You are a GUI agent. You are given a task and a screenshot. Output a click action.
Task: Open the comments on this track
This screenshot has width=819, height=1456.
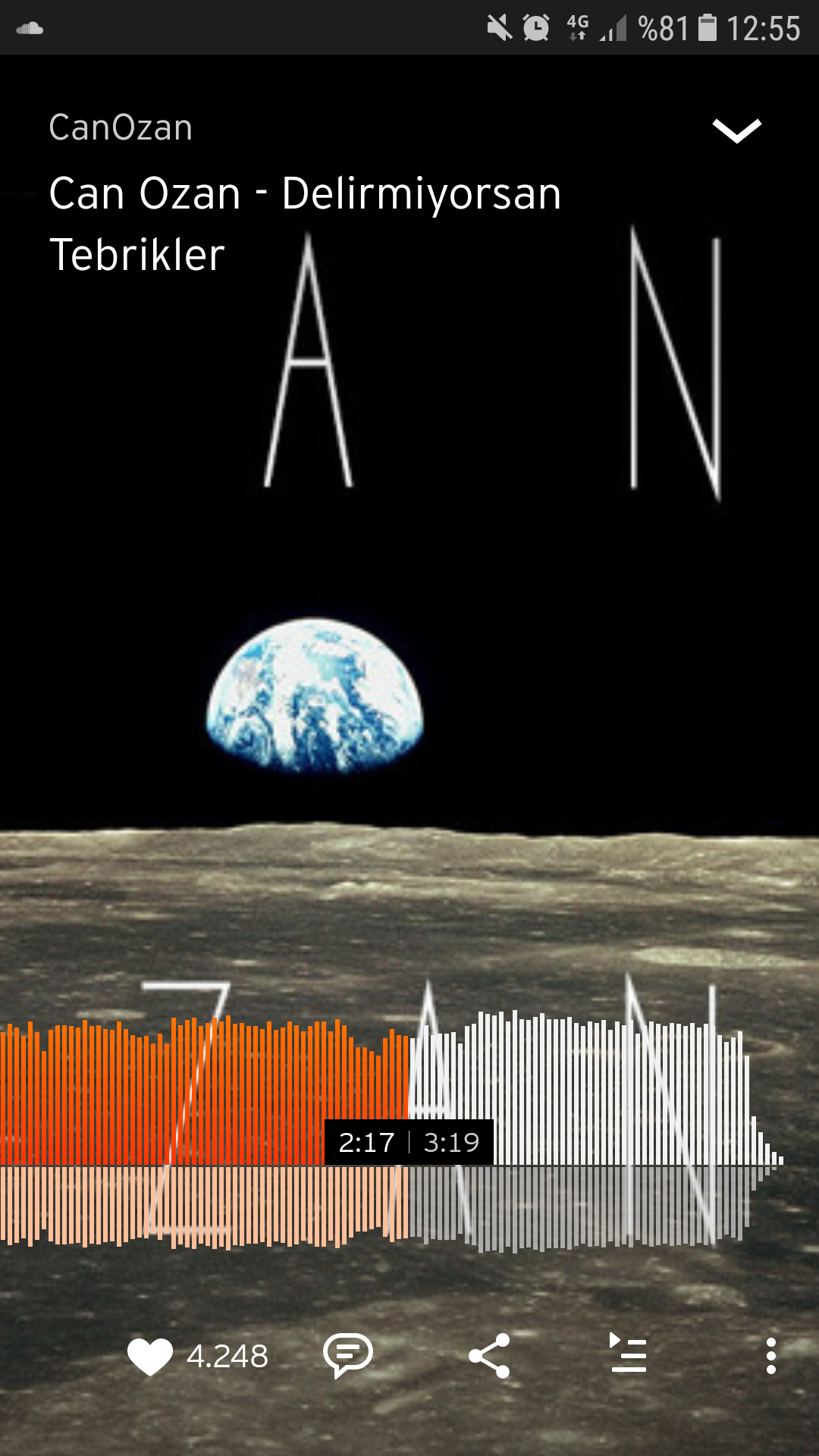pos(348,1355)
